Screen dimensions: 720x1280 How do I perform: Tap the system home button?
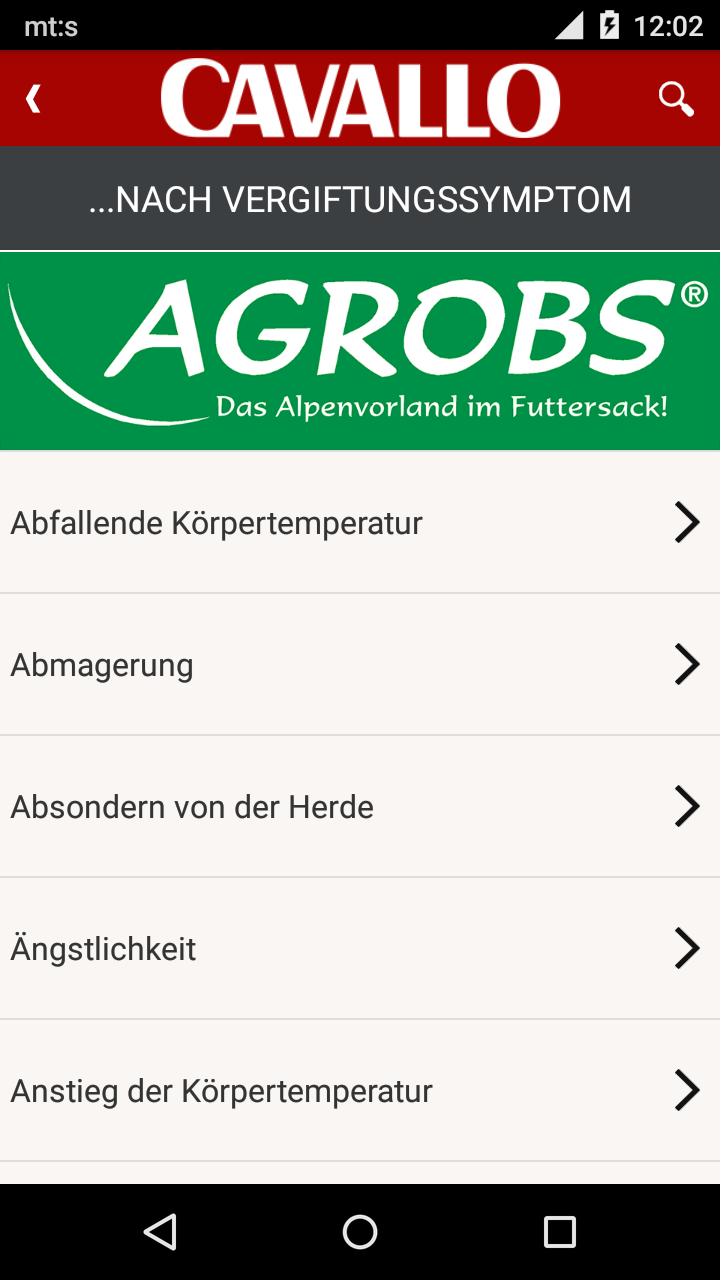click(x=360, y=1232)
